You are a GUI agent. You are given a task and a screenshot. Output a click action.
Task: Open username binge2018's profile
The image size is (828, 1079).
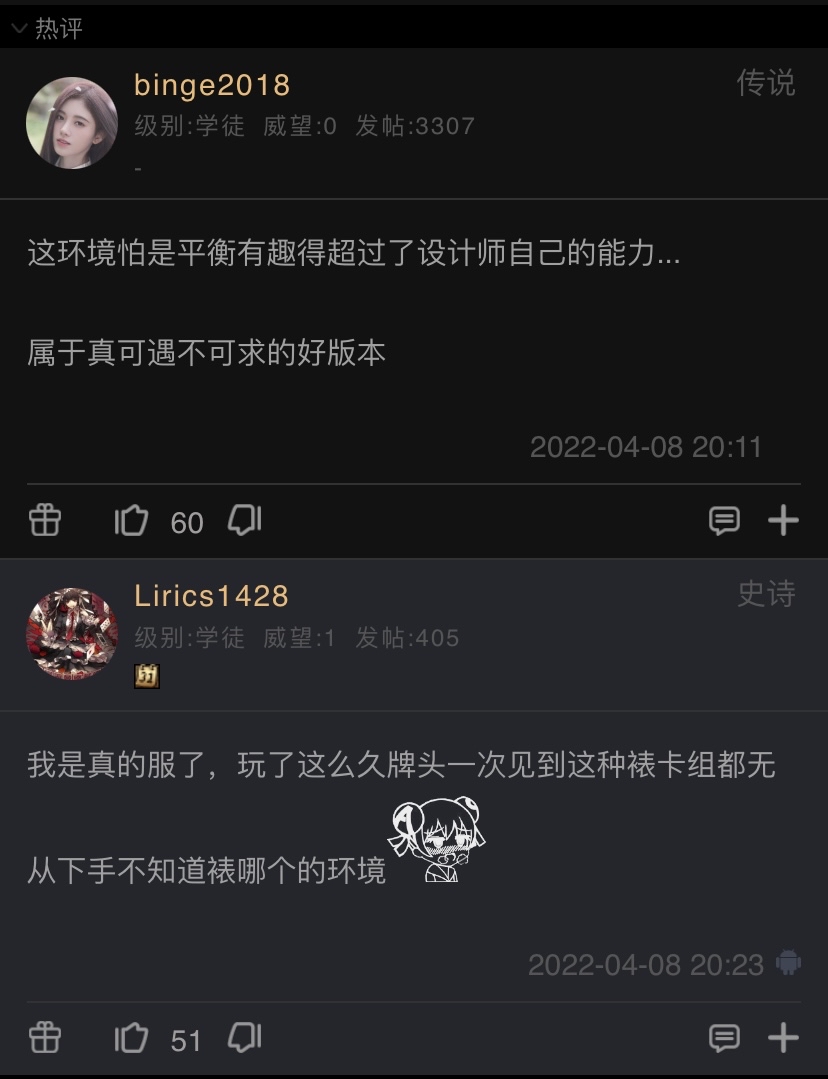pyautogui.click(x=212, y=85)
